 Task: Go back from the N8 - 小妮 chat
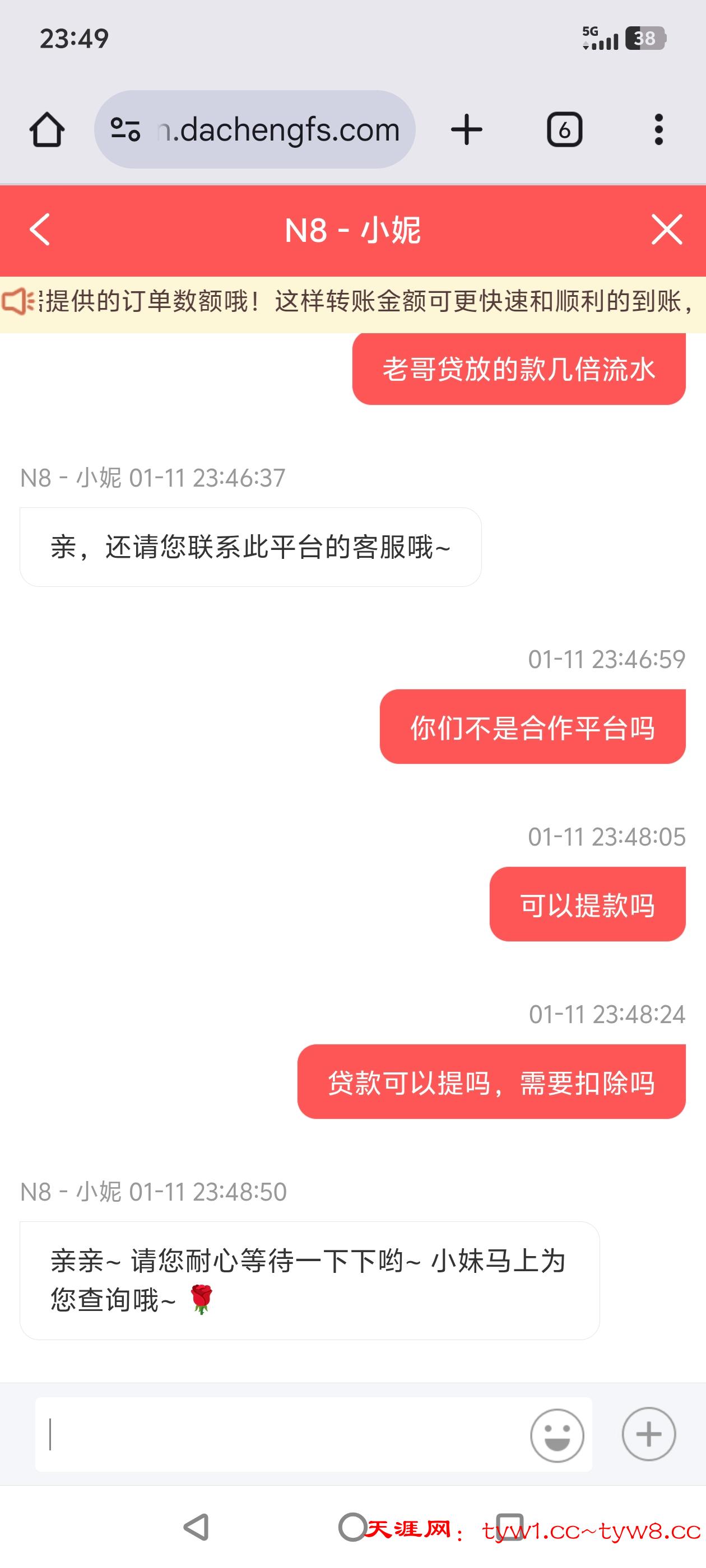tap(40, 230)
